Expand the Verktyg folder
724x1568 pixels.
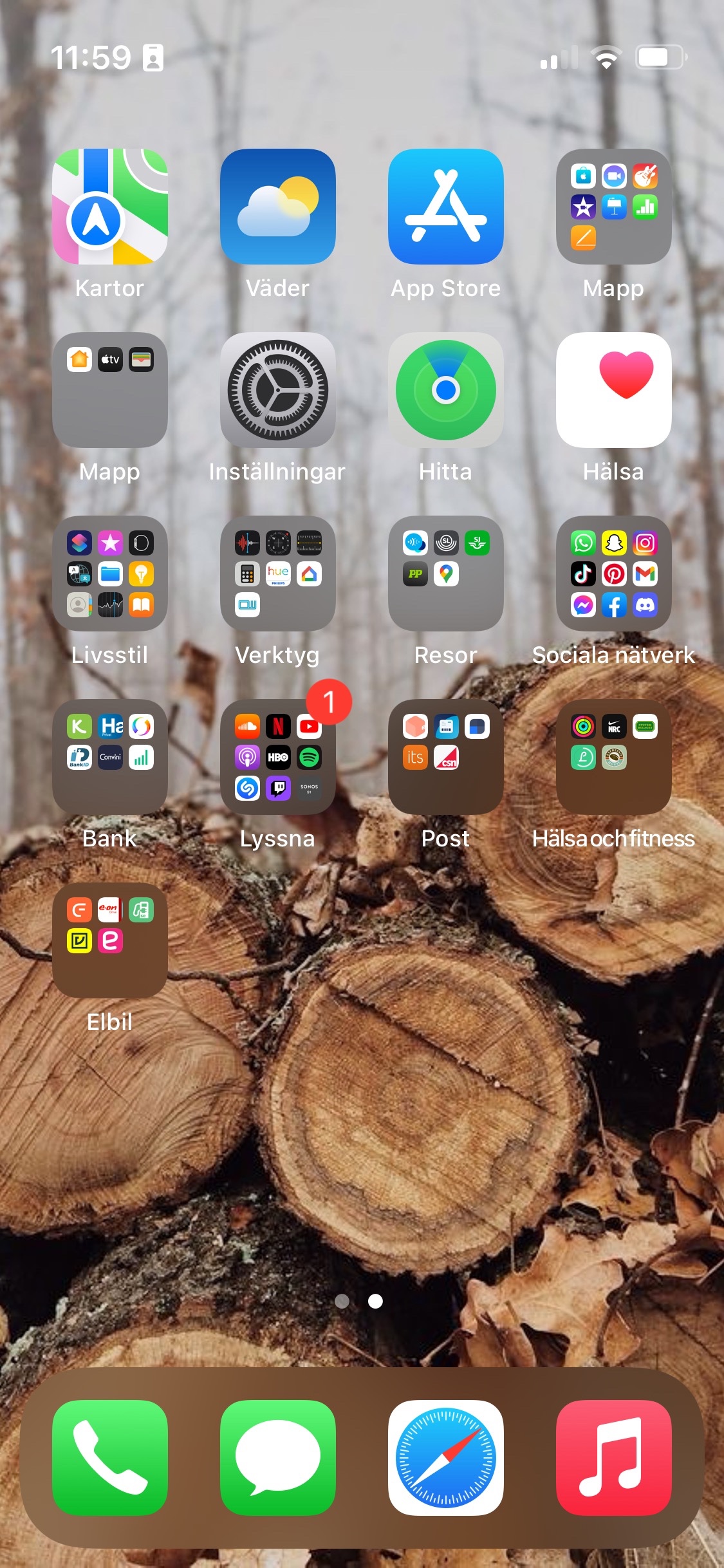pyautogui.click(x=278, y=574)
